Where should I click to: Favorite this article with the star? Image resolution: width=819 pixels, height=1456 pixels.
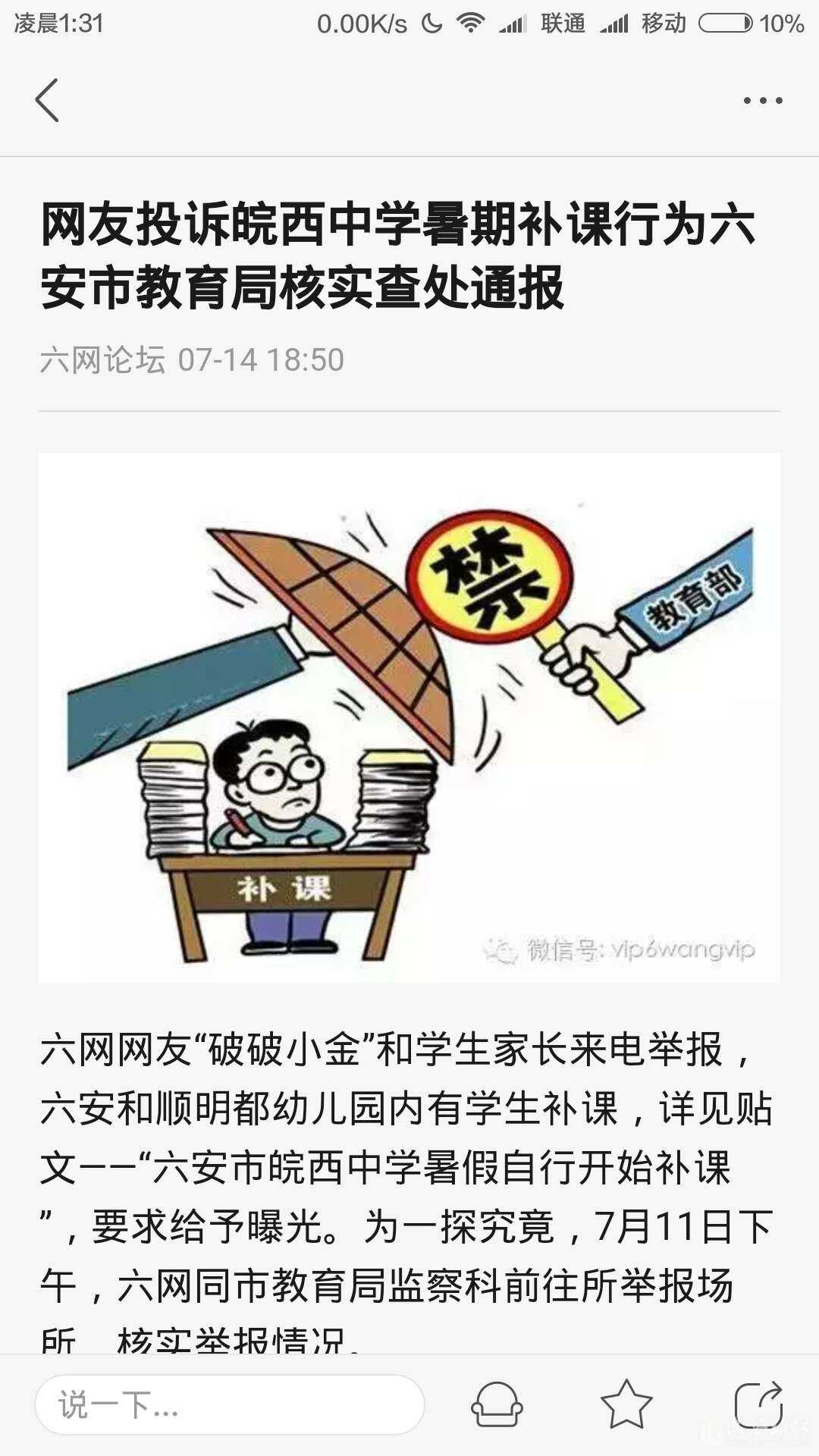626,1404
